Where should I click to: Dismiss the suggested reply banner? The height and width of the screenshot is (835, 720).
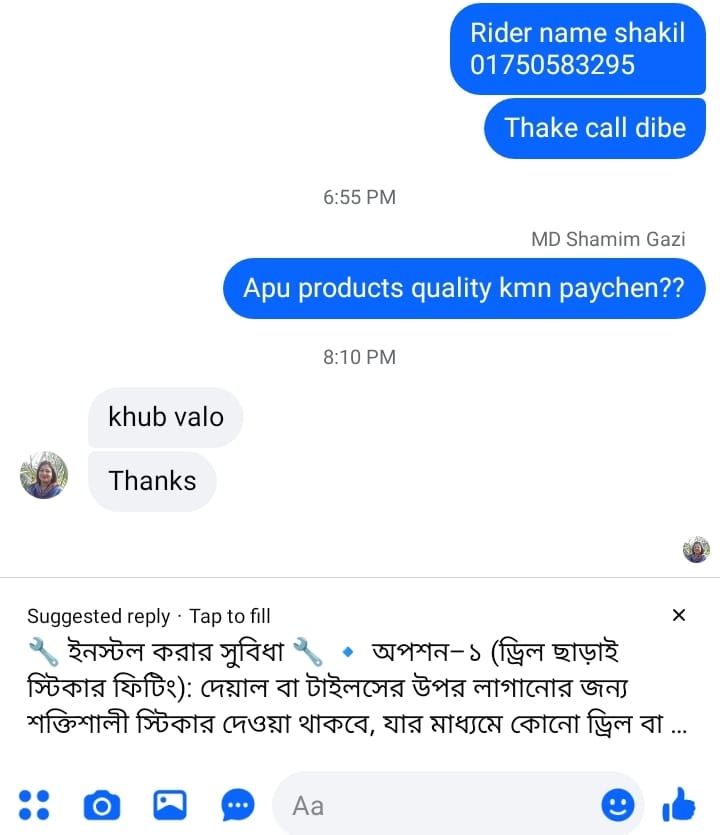679,615
